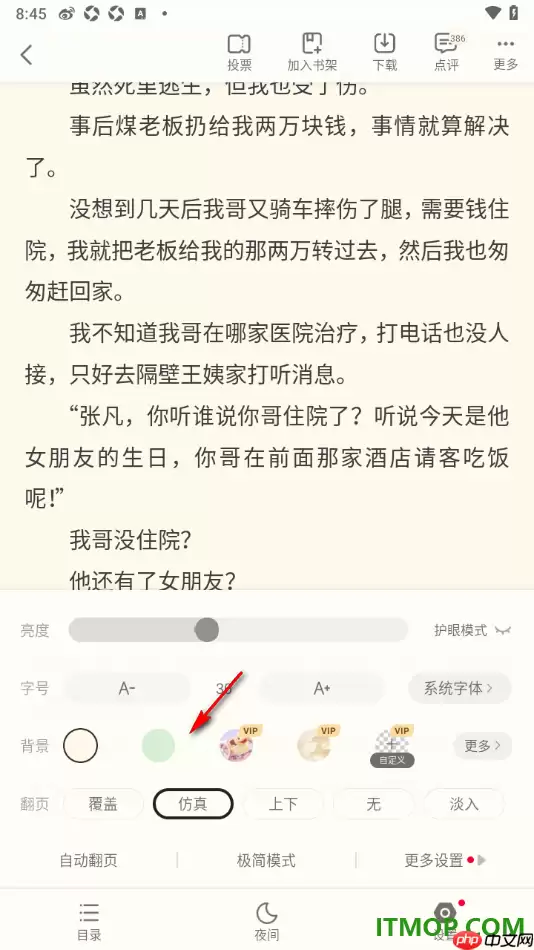This screenshot has height=950, width=534.
Task: Increase font size with A+
Action: [x=322, y=688]
